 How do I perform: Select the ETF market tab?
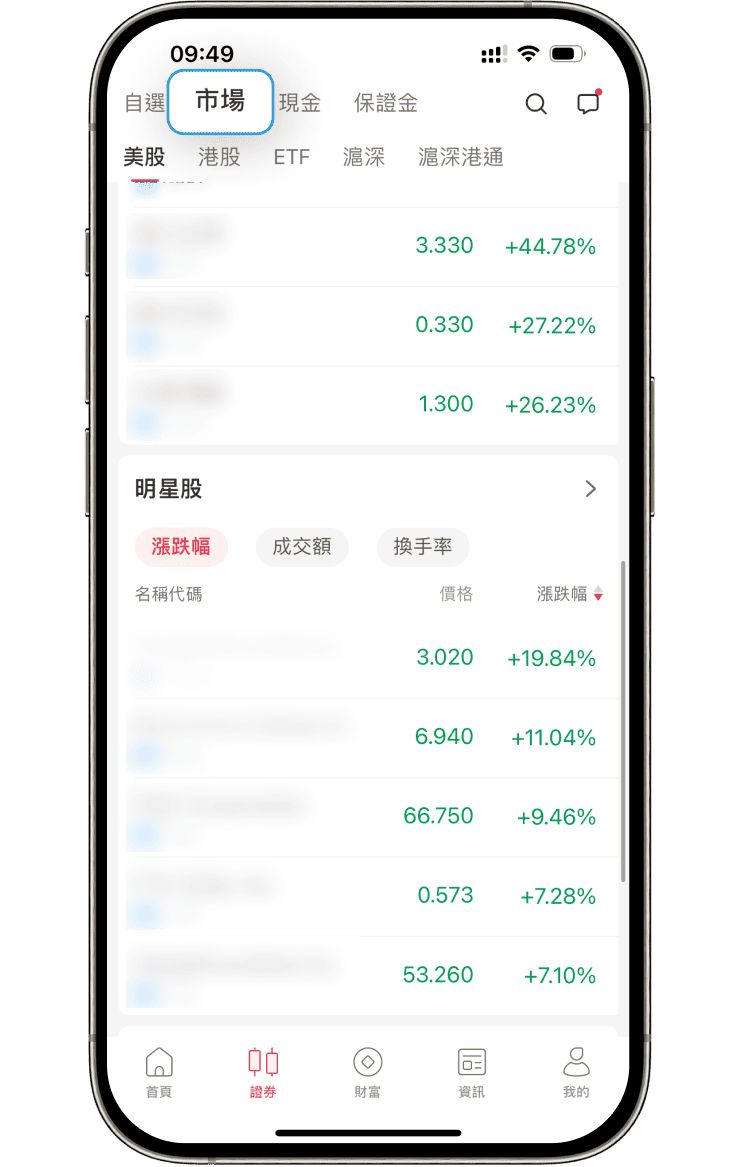(x=292, y=157)
